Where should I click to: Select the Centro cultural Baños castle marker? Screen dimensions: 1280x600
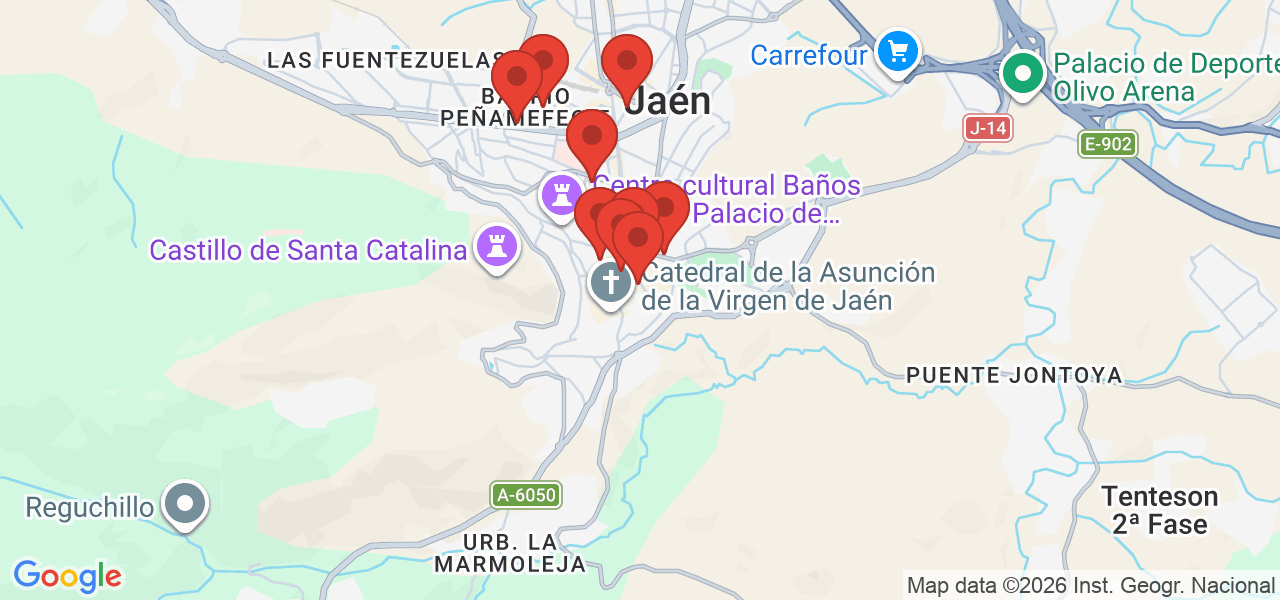click(x=561, y=192)
